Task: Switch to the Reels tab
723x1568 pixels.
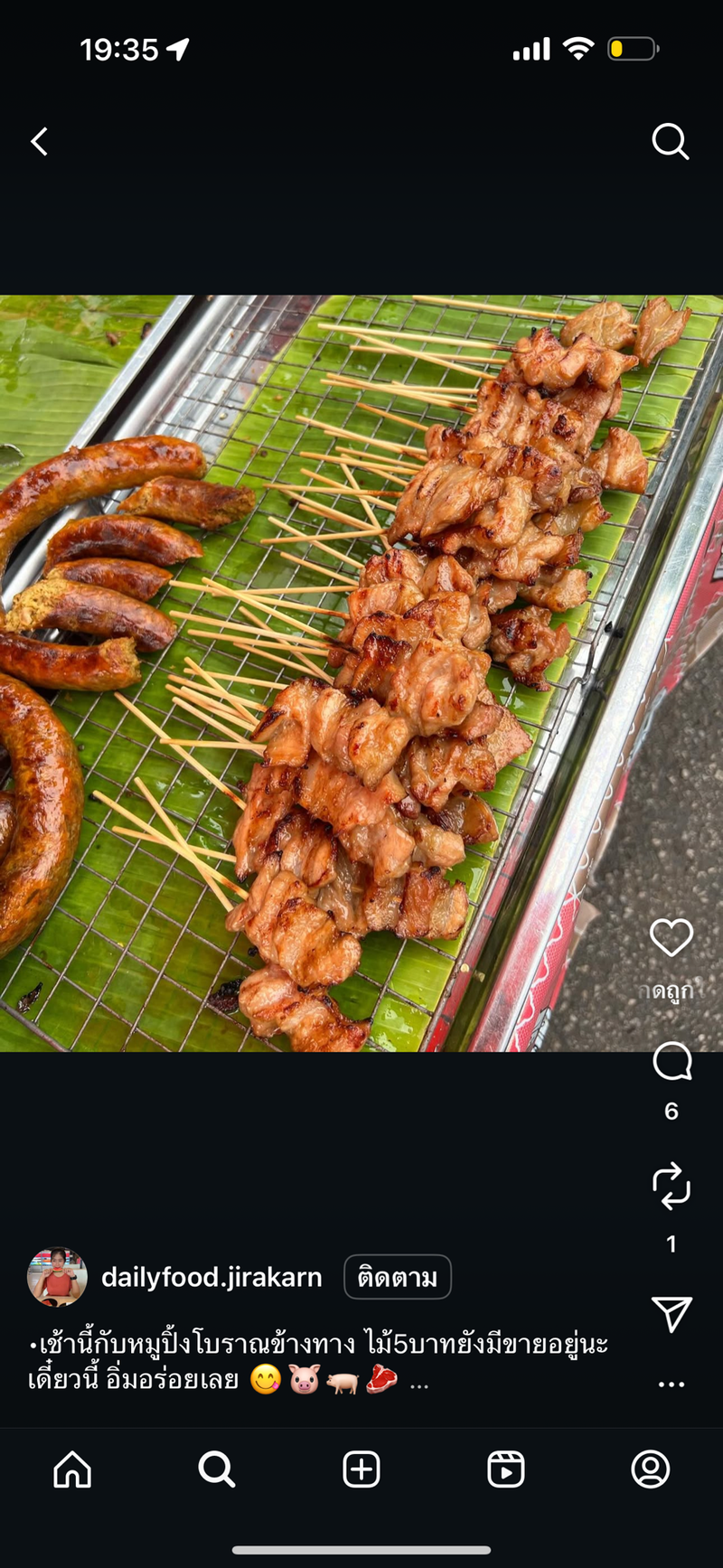Action: (x=506, y=1469)
